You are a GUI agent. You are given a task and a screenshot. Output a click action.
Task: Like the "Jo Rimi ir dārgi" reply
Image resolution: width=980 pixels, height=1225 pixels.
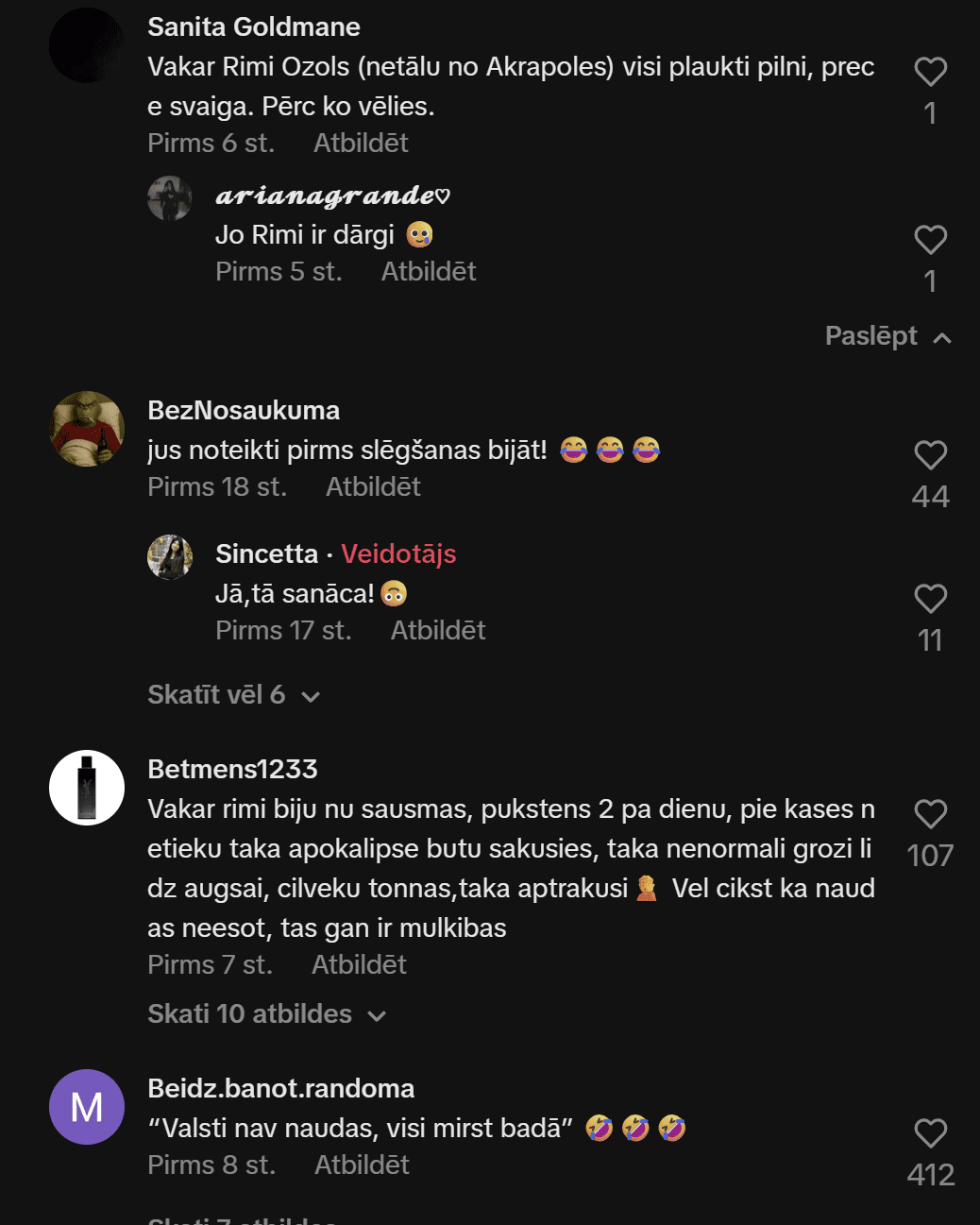930,240
